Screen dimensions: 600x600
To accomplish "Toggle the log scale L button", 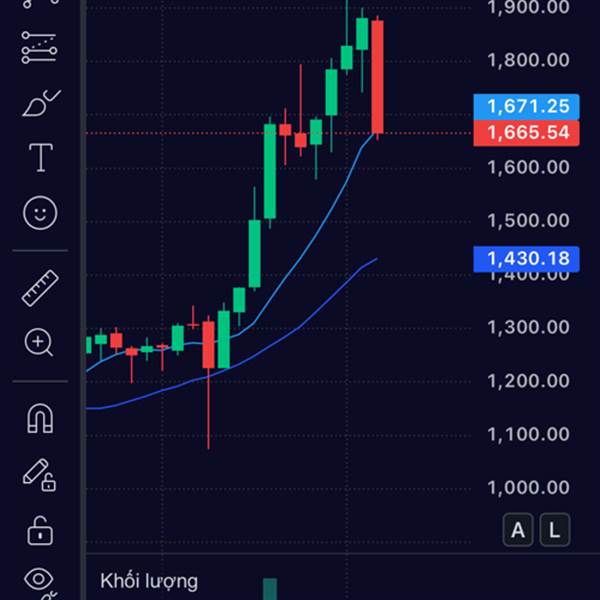I will (x=554, y=530).
